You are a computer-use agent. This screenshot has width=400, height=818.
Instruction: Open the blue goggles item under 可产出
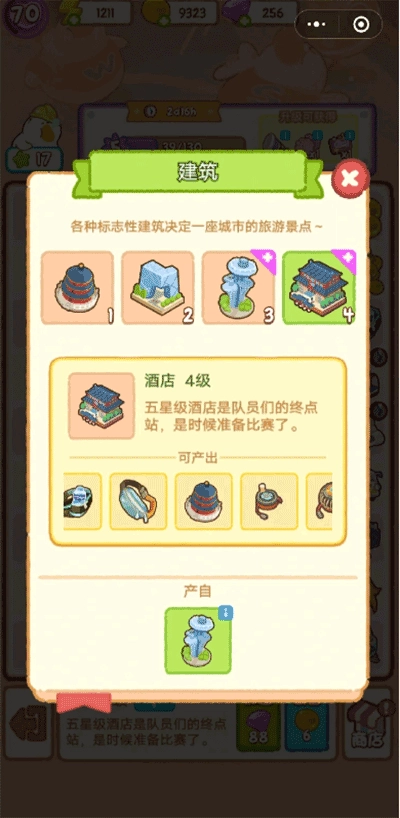click(138, 501)
